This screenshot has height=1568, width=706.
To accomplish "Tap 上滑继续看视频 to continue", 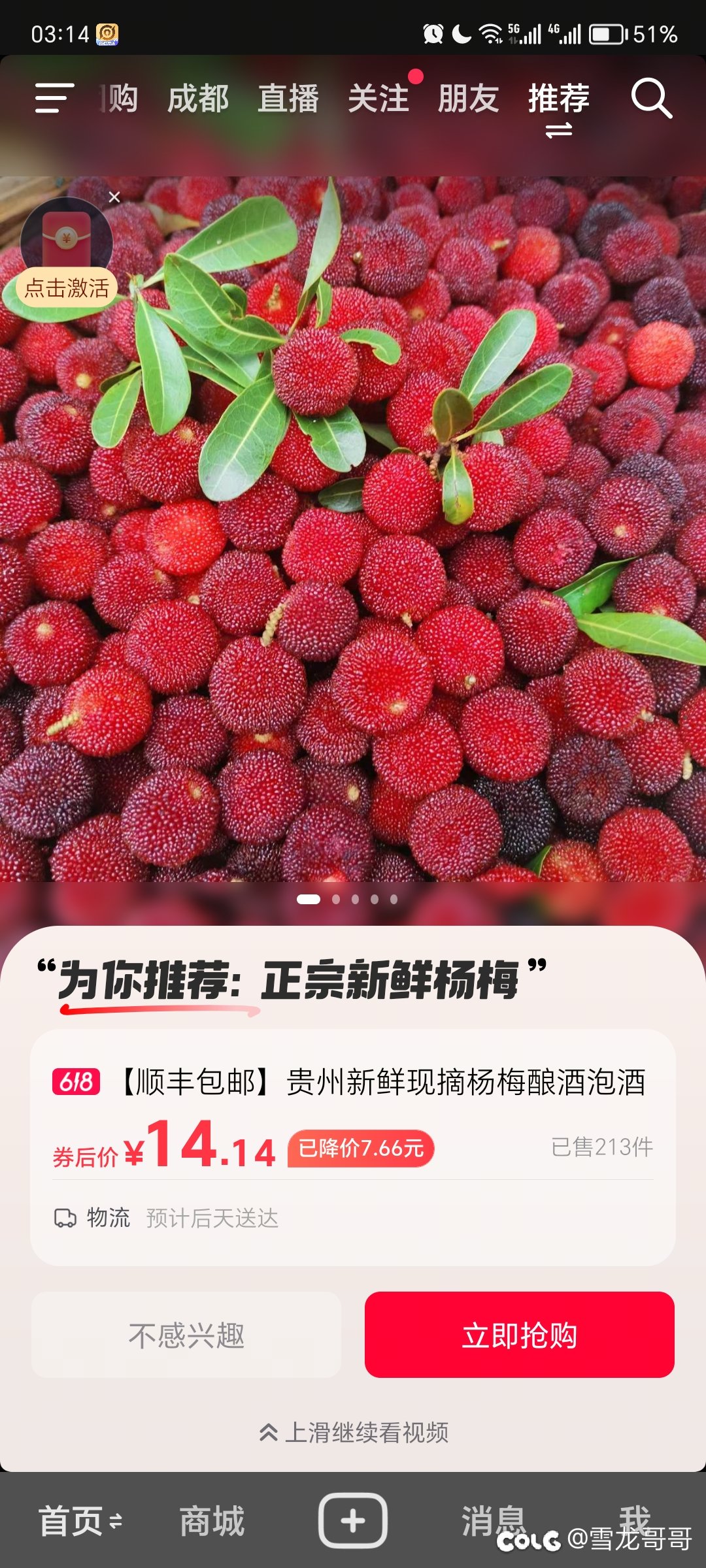I will [x=354, y=1433].
